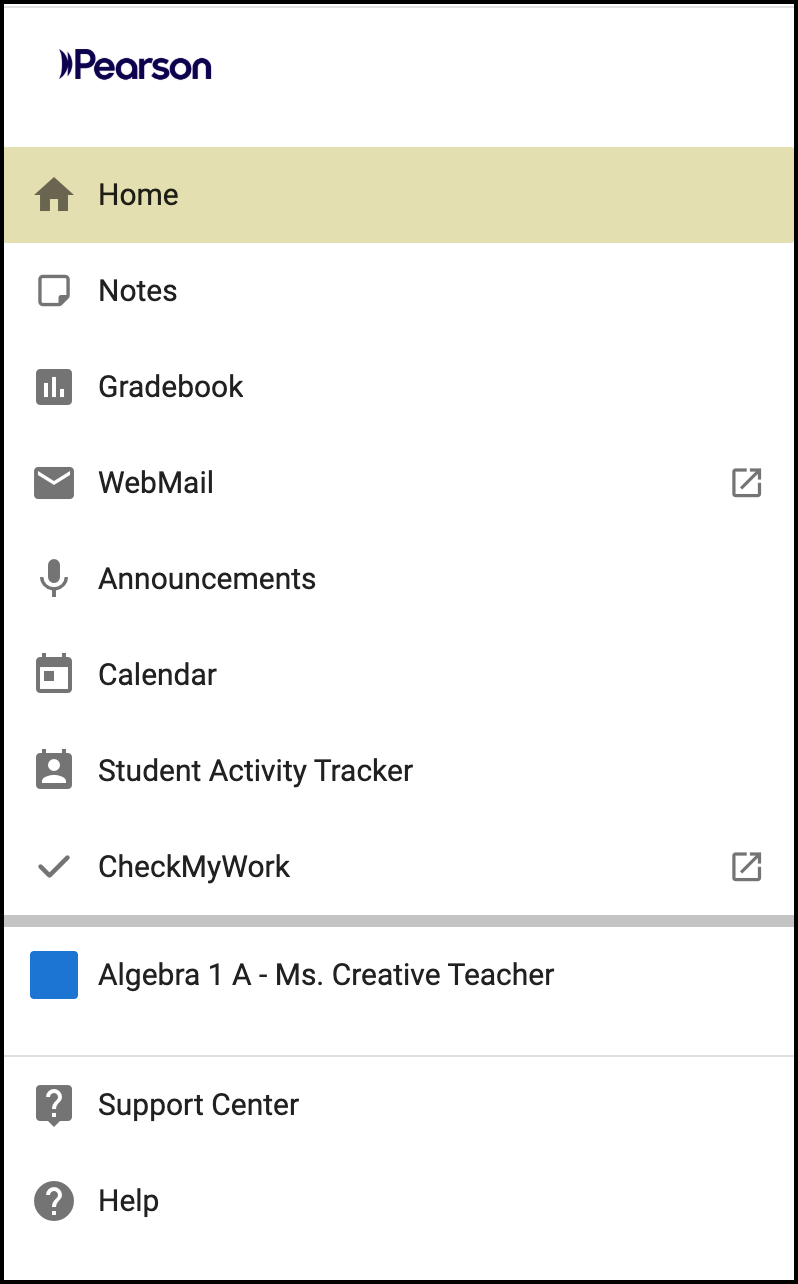Image resolution: width=798 pixels, height=1284 pixels.
Task: Launch WebMail
Action: 156,483
